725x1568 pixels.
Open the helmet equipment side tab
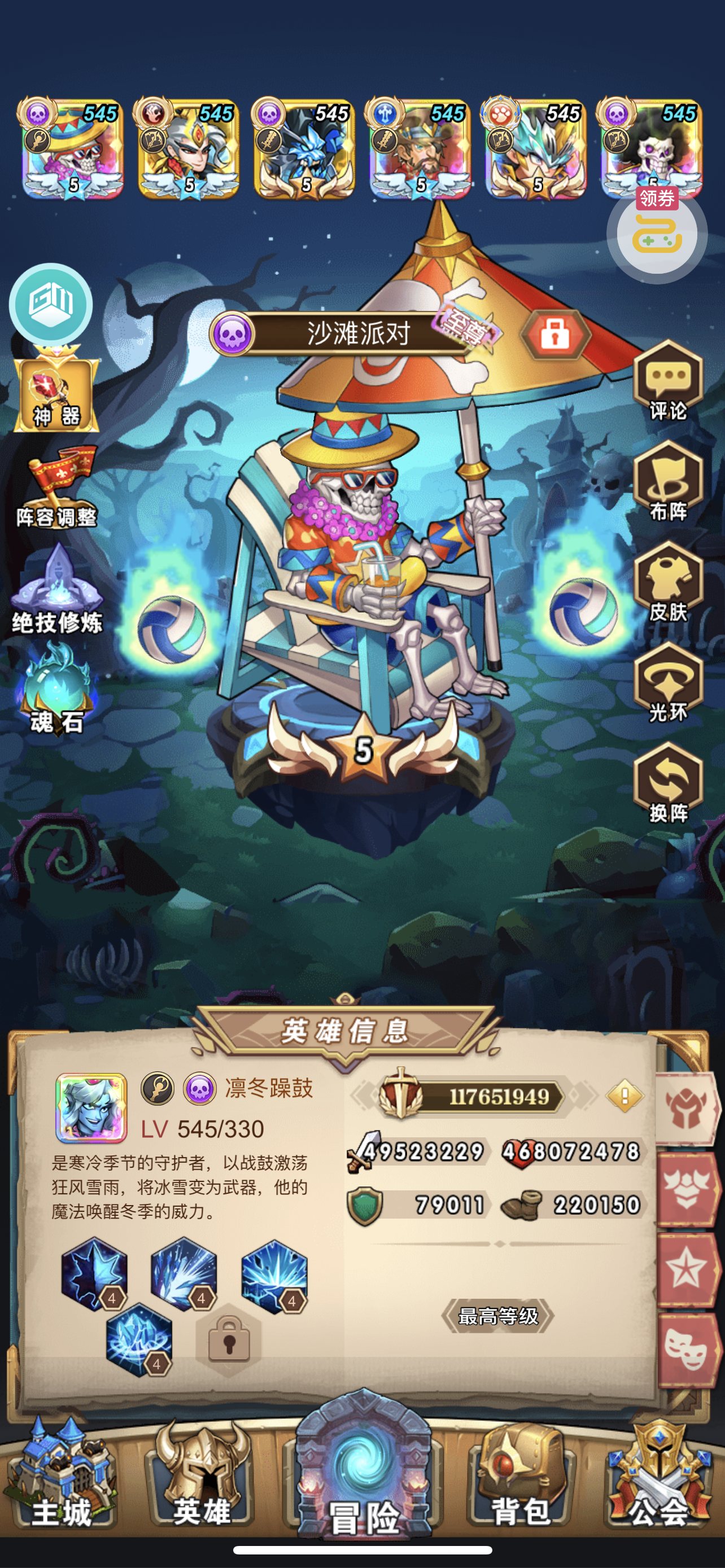(x=687, y=1109)
